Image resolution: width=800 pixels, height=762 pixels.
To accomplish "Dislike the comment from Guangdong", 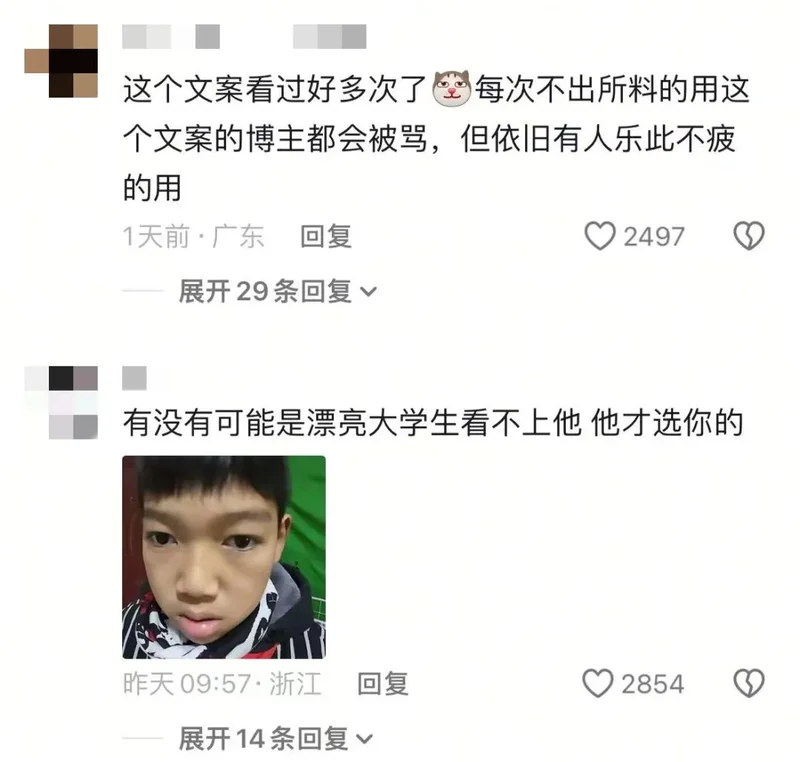I will coord(749,237).
